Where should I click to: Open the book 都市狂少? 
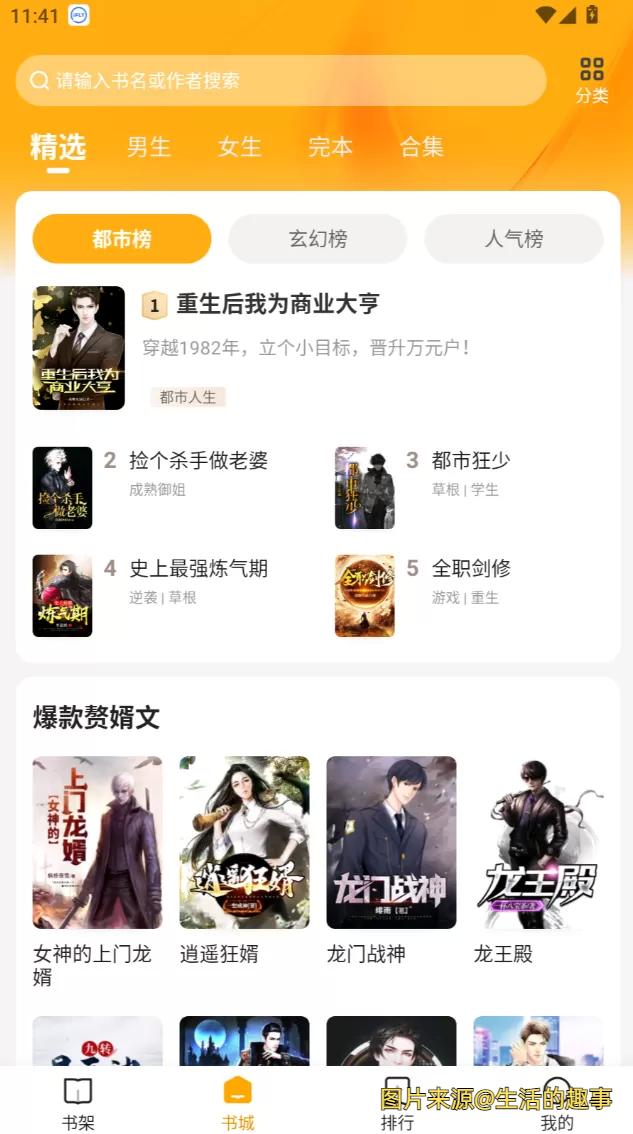pos(471,461)
